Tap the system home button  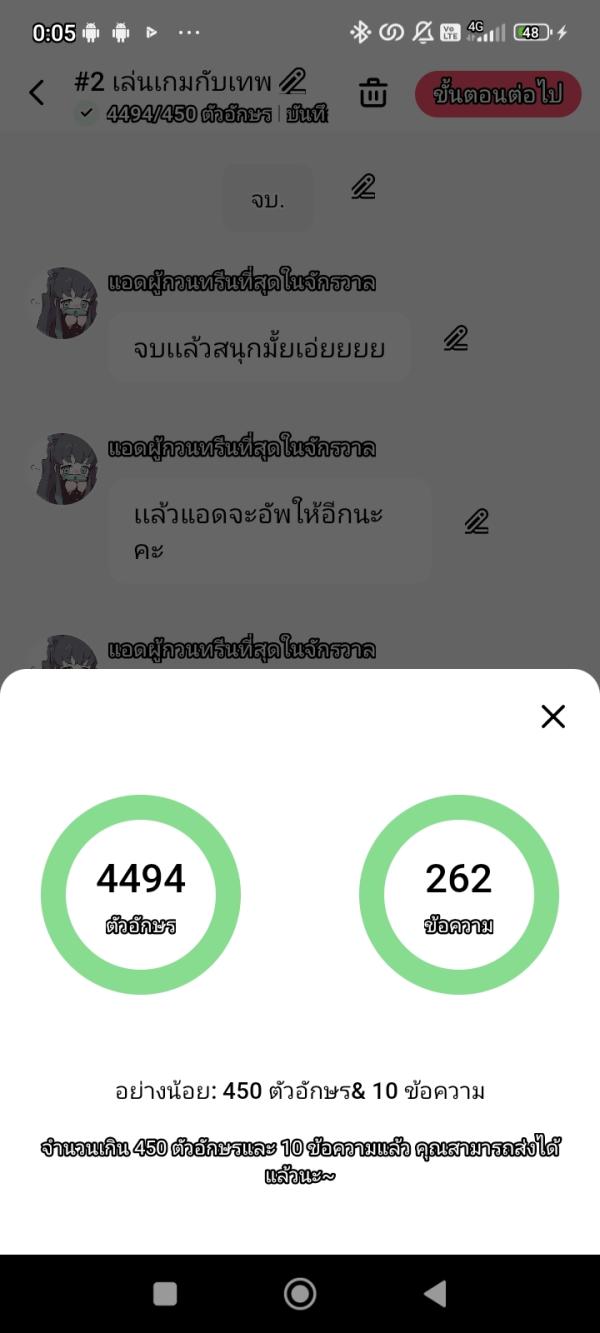click(300, 1293)
